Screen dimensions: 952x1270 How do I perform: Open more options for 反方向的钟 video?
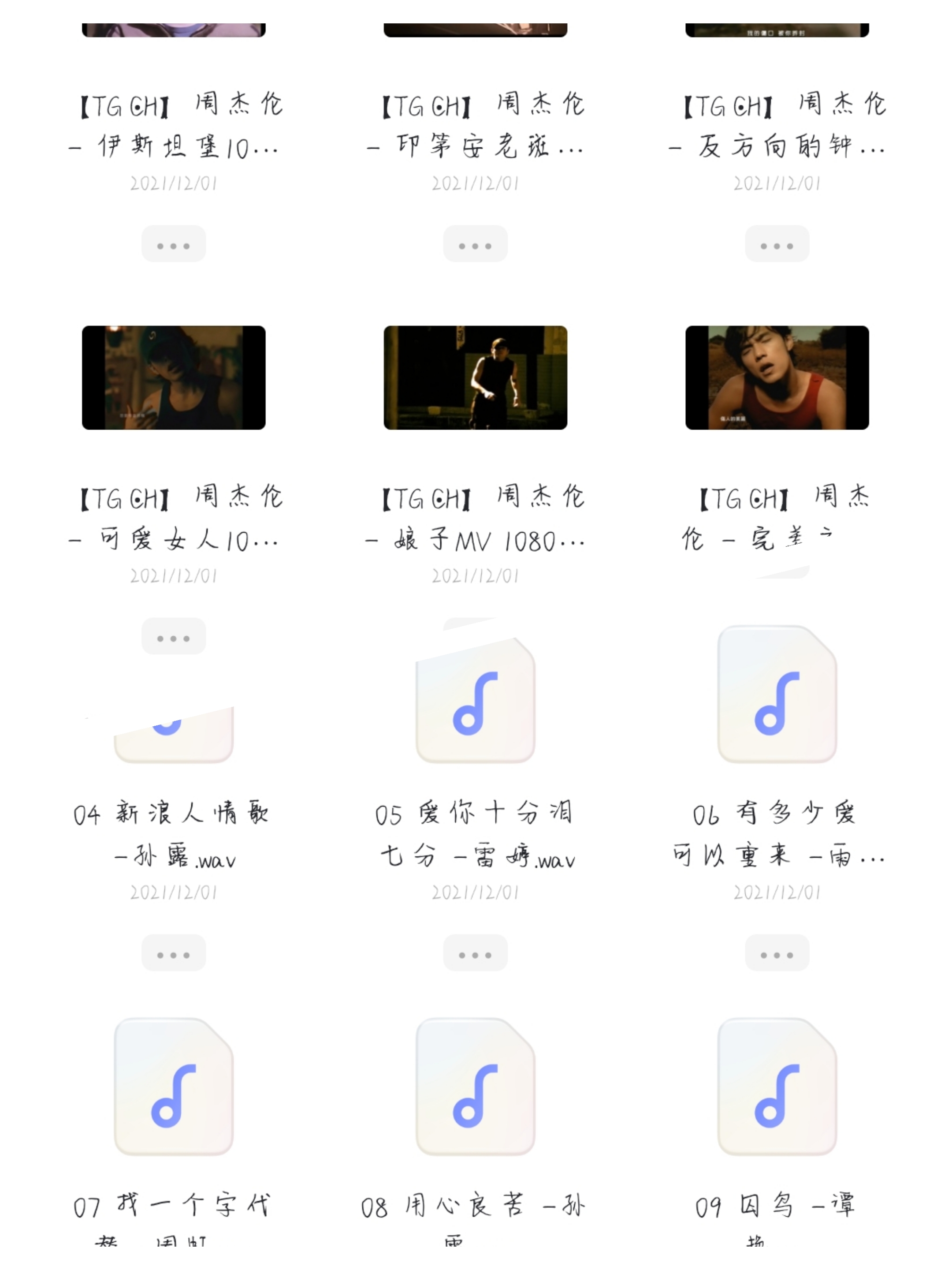pos(777,245)
